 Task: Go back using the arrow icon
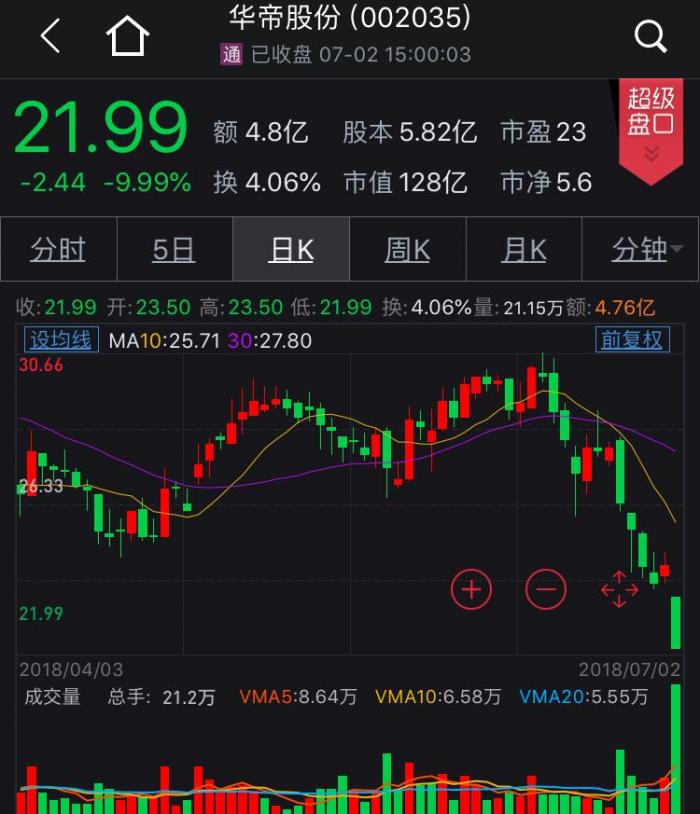[x=50, y=37]
